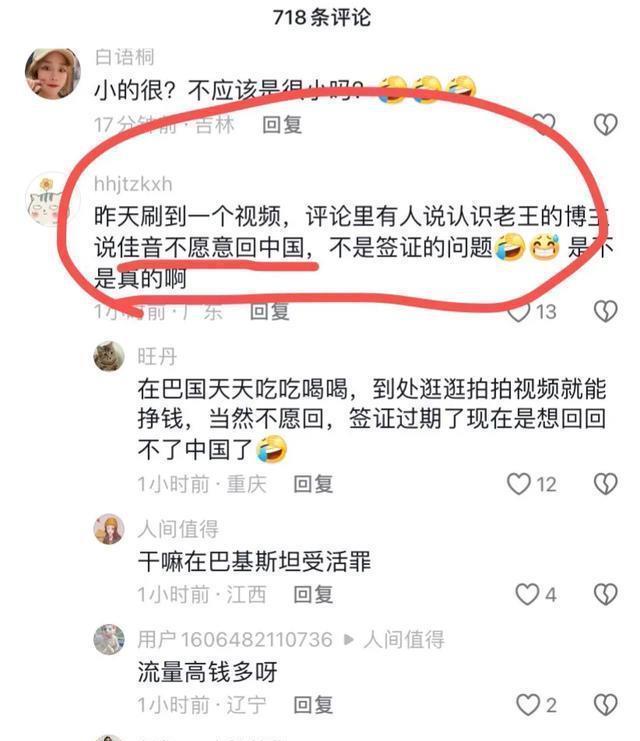The width and height of the screenshot is (640, 741).
Task: Reply to 旺丹's comment
Action: pyautogui.click(x=313, y=484)
